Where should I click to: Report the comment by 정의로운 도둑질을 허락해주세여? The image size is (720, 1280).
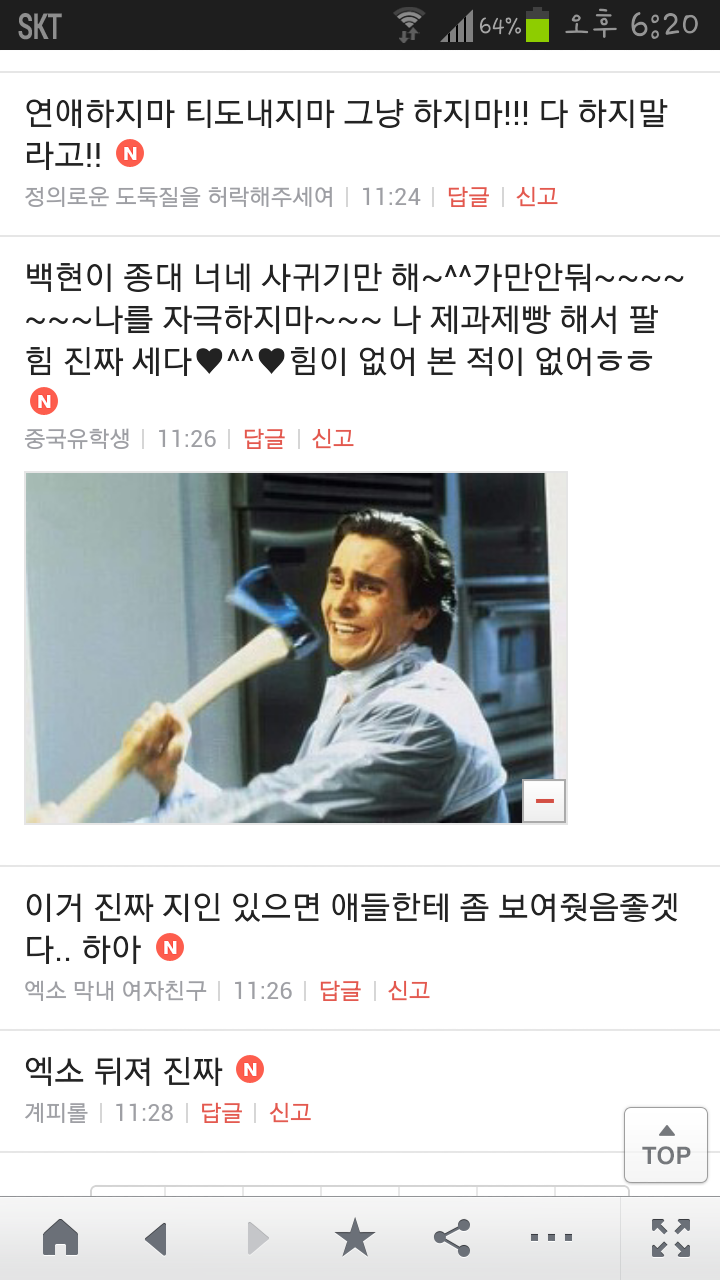[x=537, y=196]
